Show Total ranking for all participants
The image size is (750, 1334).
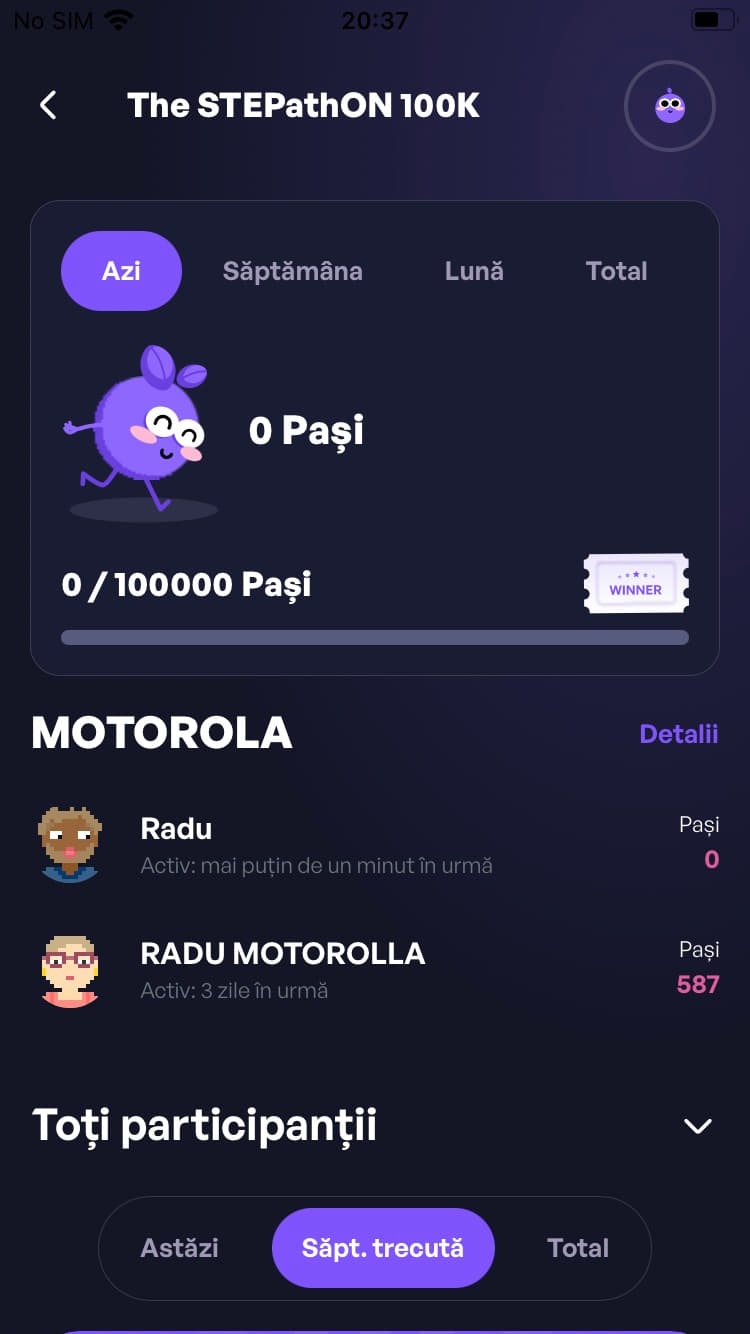(x=578, y=1248)
